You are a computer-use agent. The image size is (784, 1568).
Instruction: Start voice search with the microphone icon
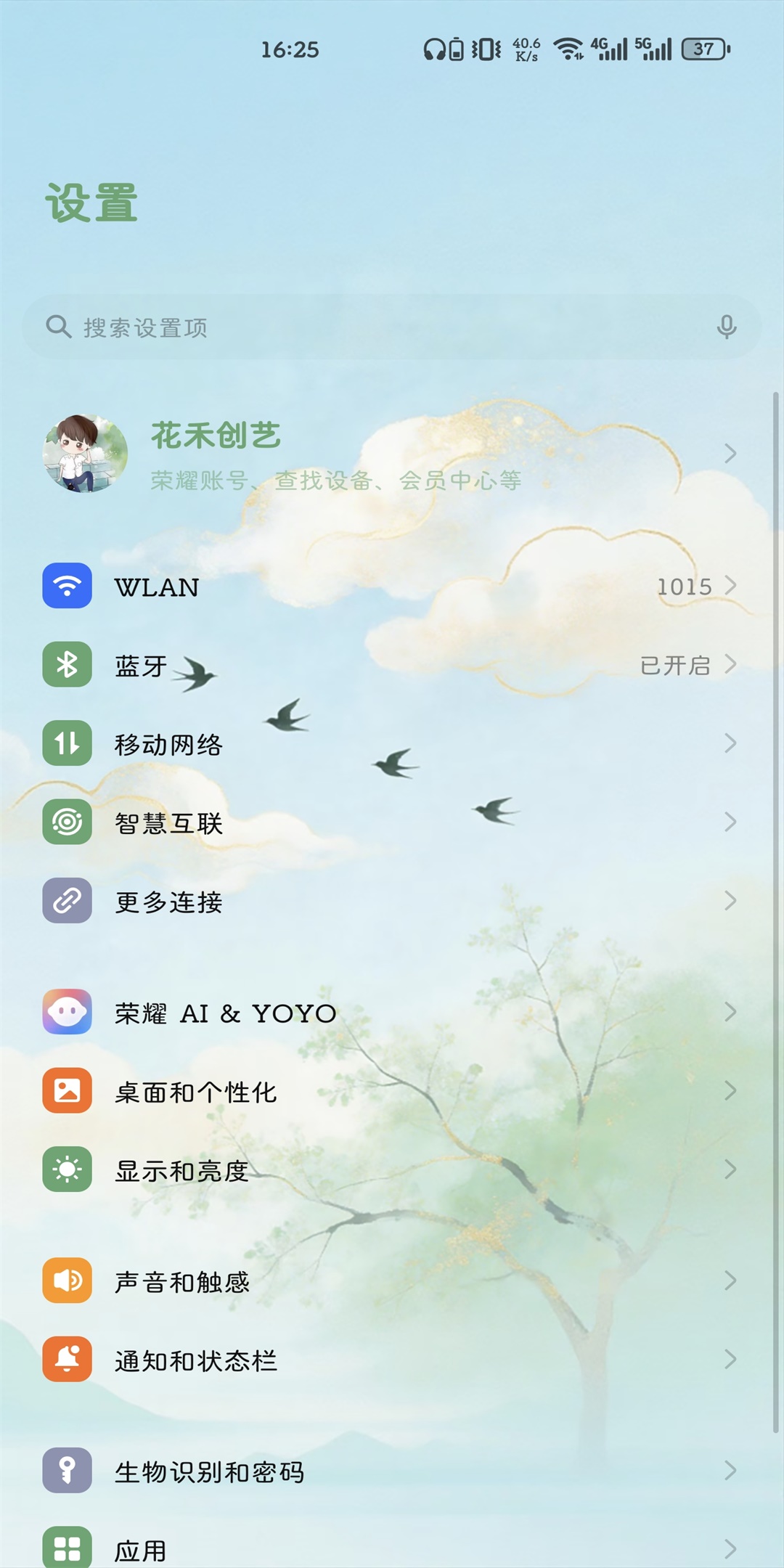tap(726, 327)
